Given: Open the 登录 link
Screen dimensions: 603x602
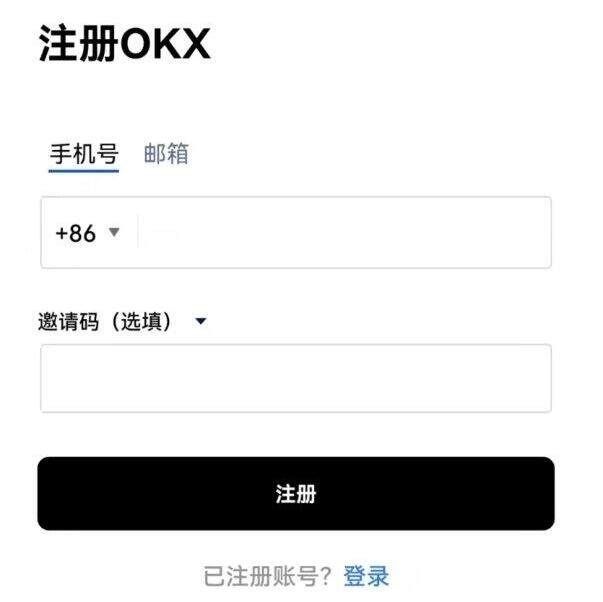Looking at the screenshot, I should click(x=366, y=576).
